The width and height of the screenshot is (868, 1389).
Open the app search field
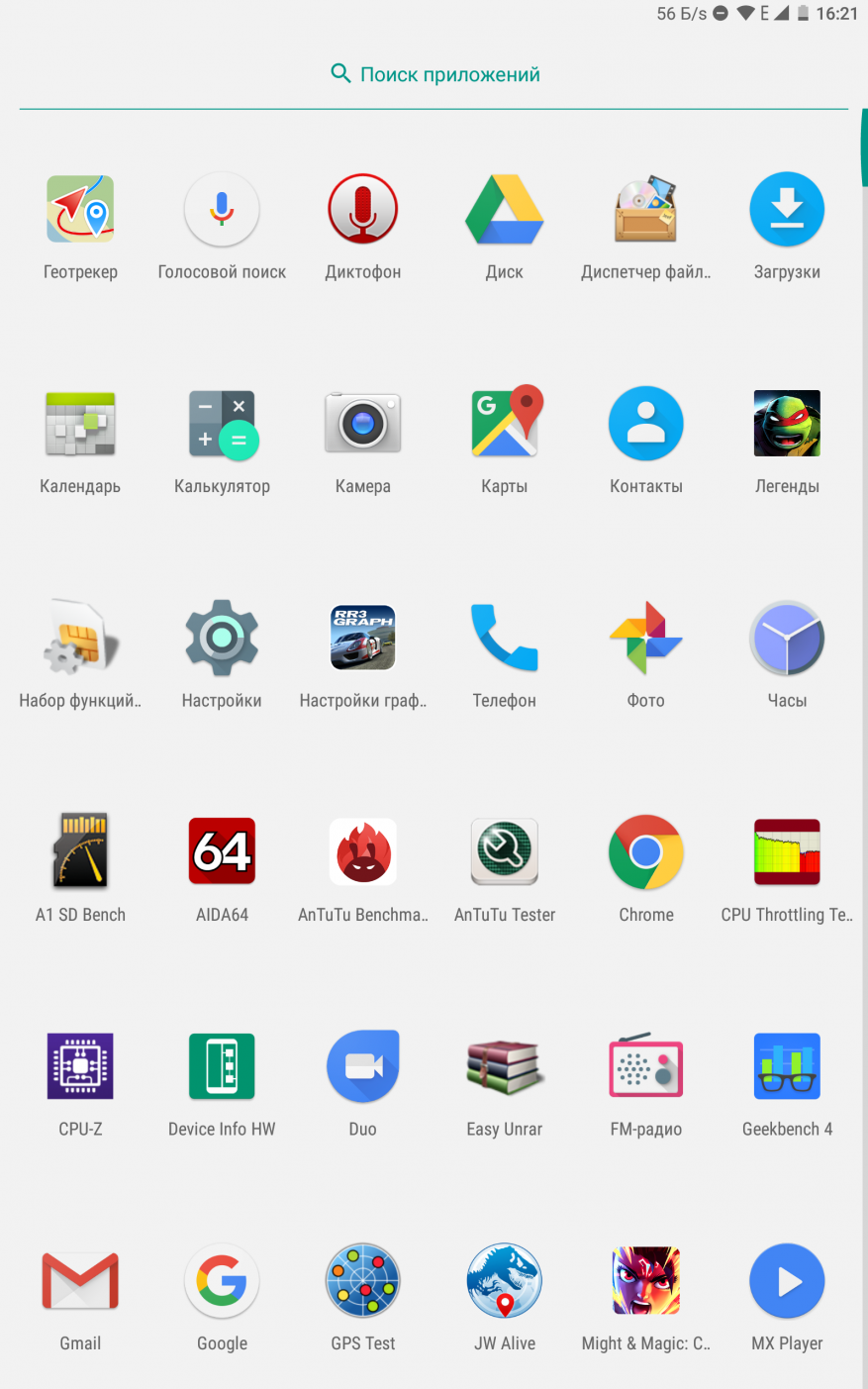(x=434, y=74)
